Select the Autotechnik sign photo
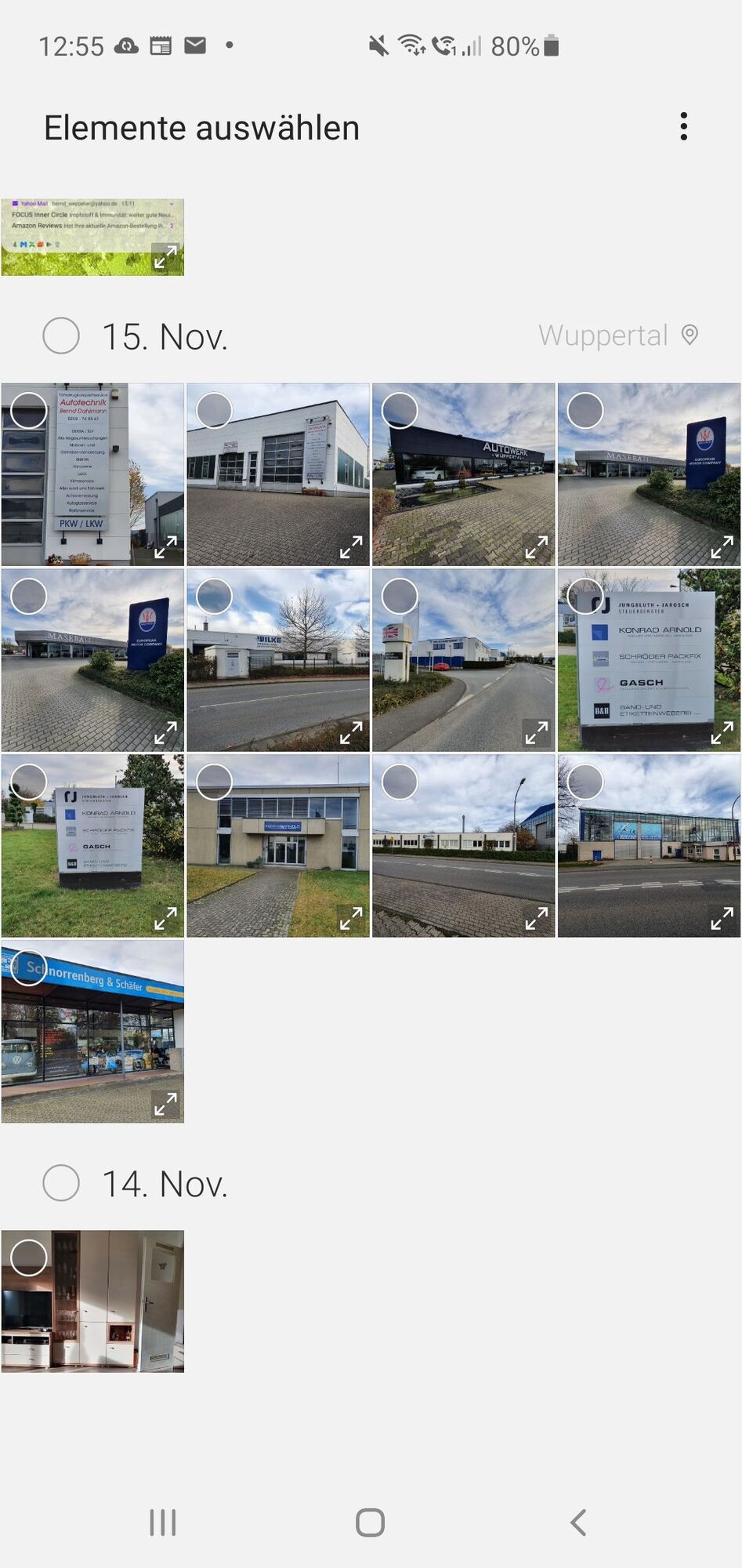This screenshot has height=1568, width=742. 29,410
